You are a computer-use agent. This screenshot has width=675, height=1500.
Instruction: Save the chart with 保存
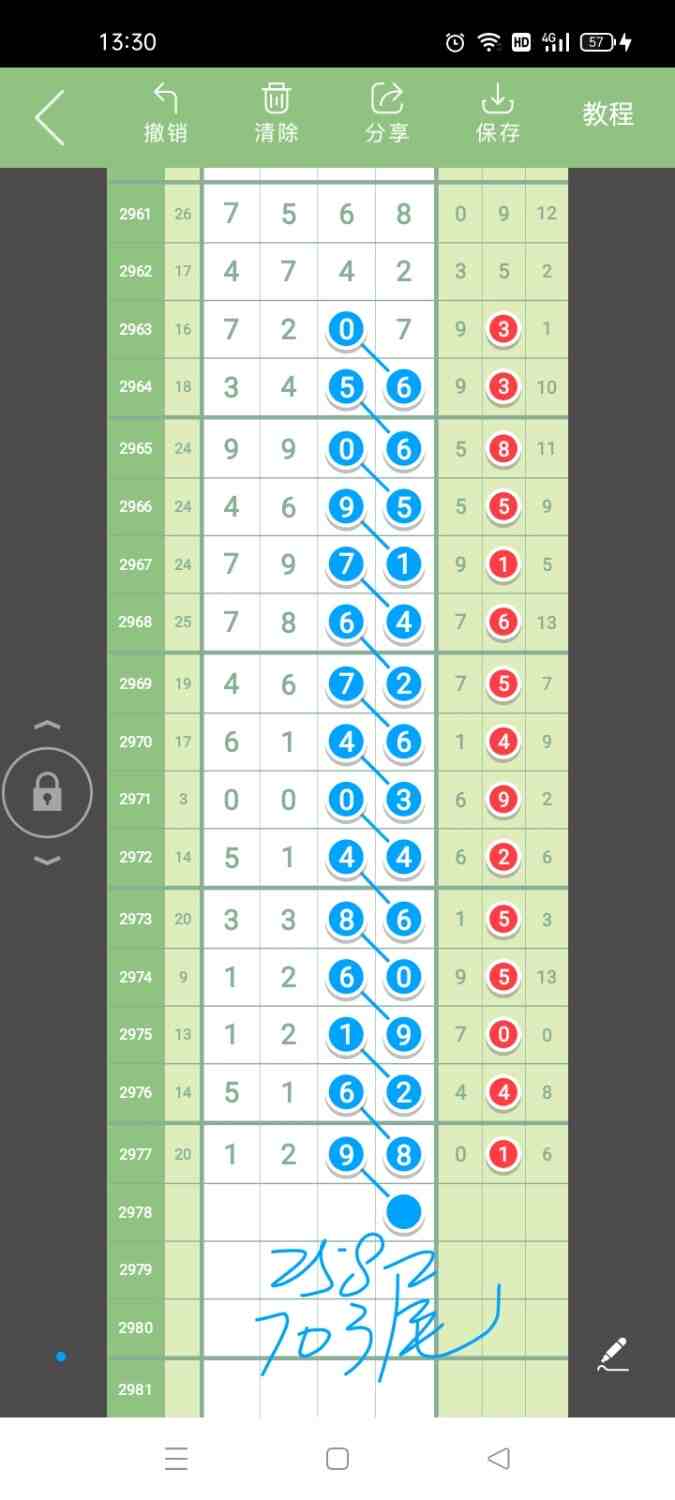(x=497, y=114)
